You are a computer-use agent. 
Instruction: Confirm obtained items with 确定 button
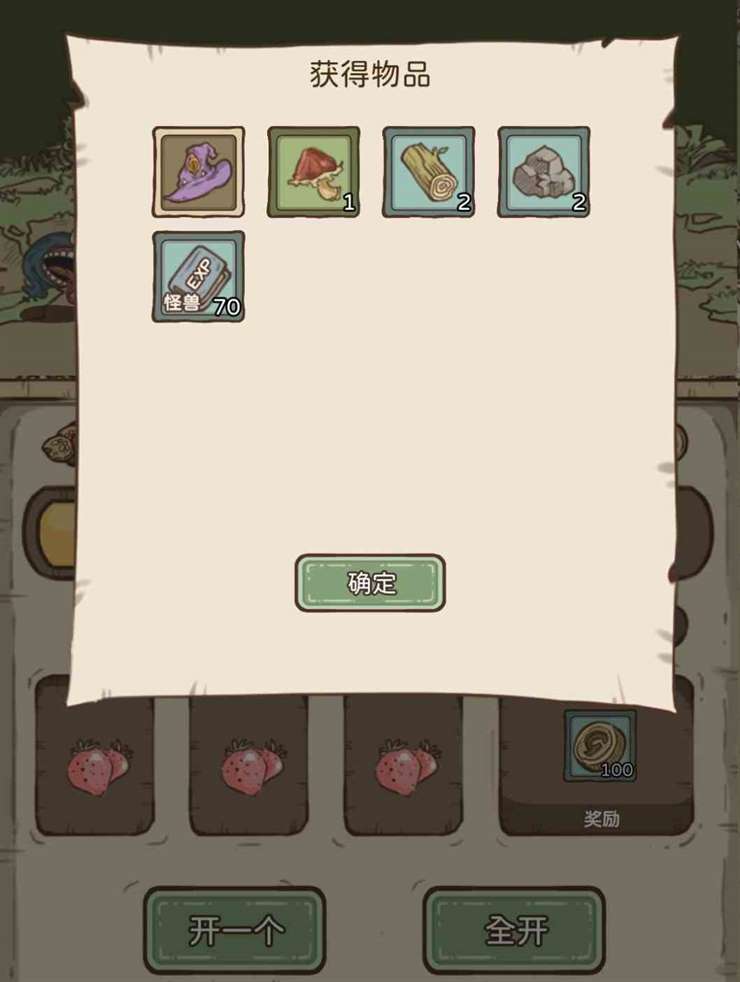point(370,583)
